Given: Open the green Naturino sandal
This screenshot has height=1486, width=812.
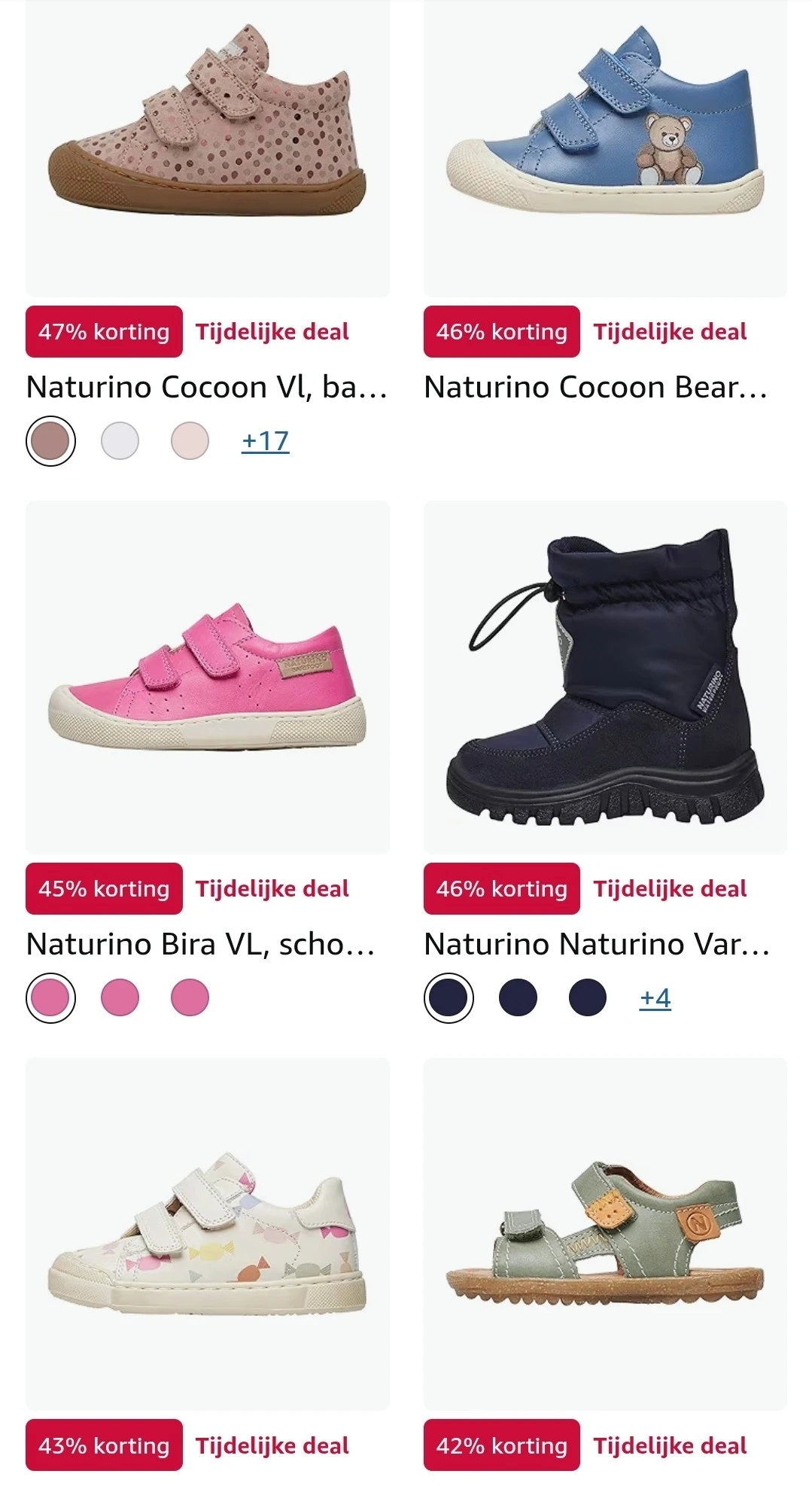Looking at the screenshot, I should tap(605, 1235).
